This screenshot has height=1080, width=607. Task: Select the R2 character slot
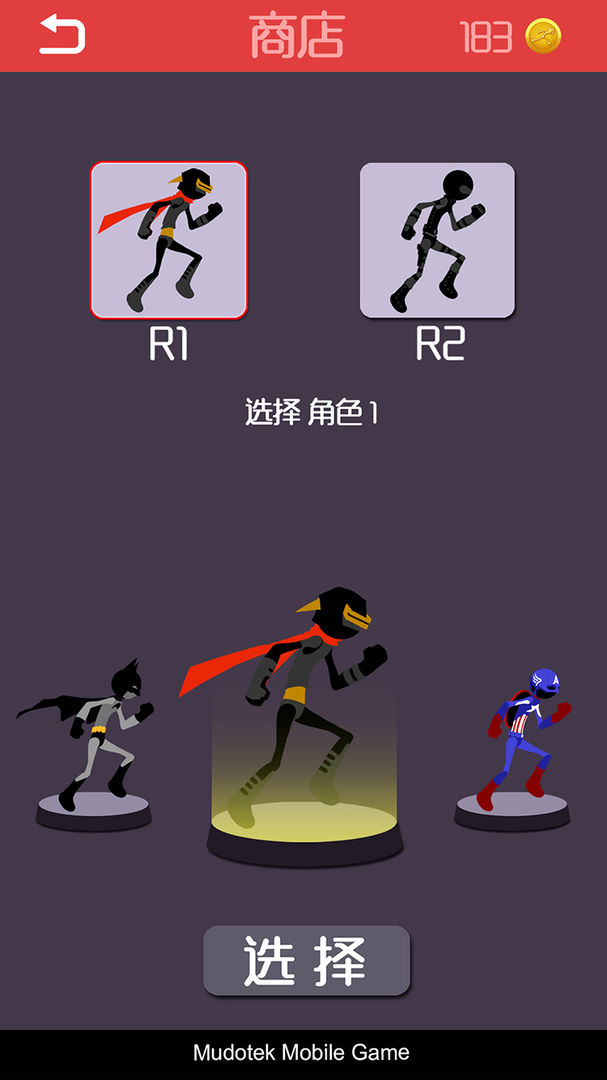[x=437, y=240]
